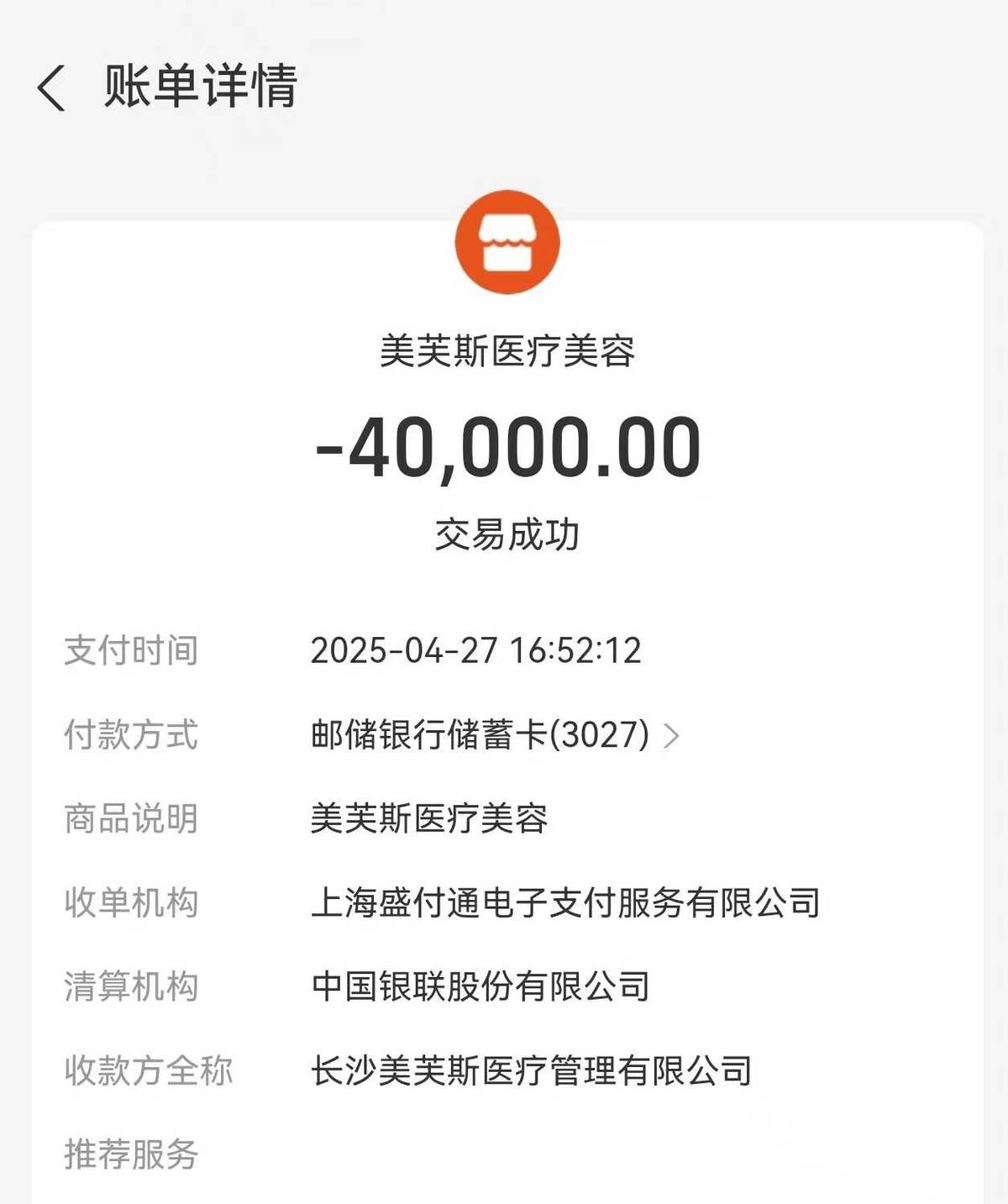Tap 中国银联股份有限公司 clearing institution
This screenshot has width=1008, height=1204.
coord(479,986)
